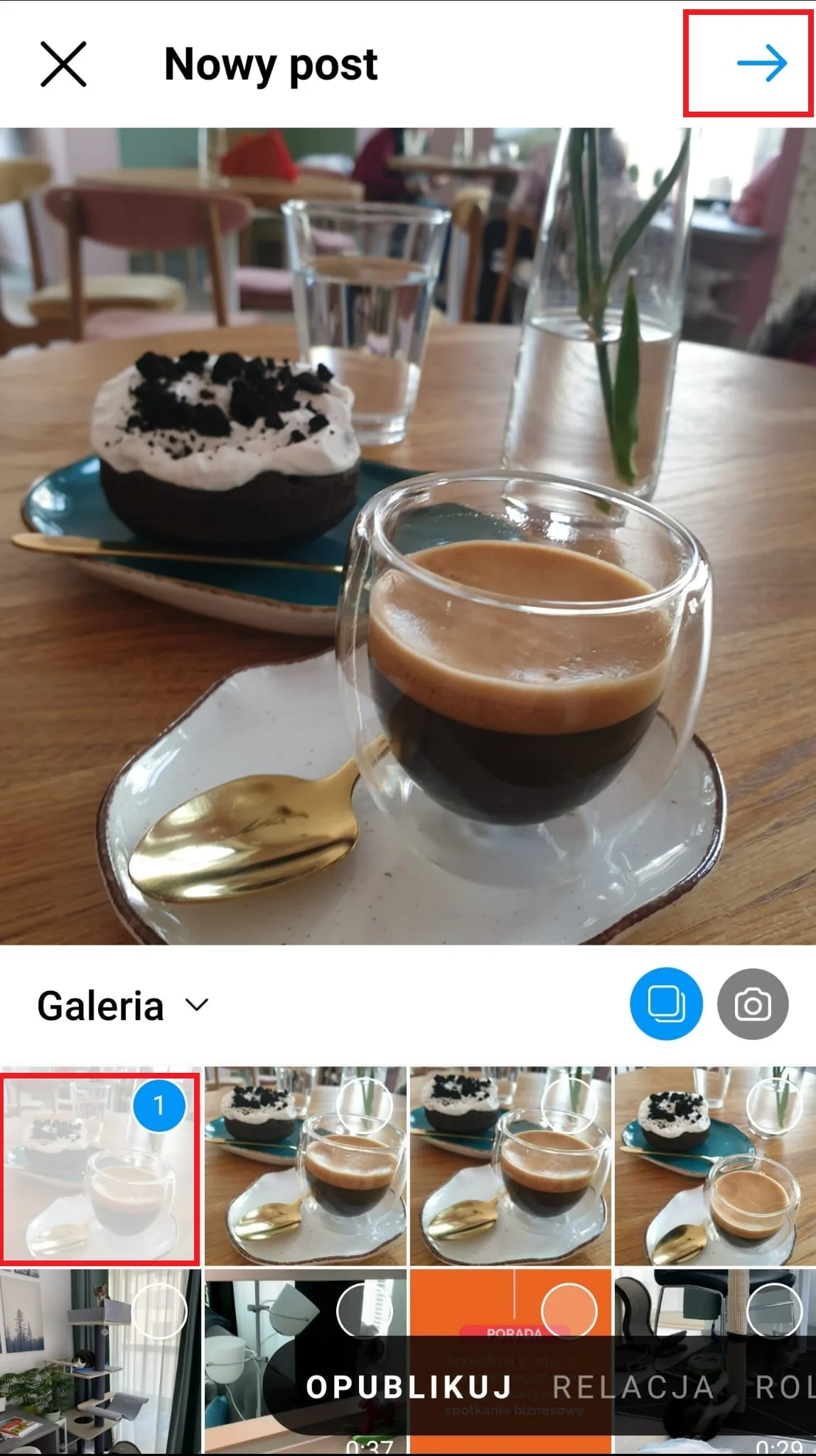Deselect the photo marked with number 1
The height and width of the screenshot is (1456, 816).
tap(159, 1106)
